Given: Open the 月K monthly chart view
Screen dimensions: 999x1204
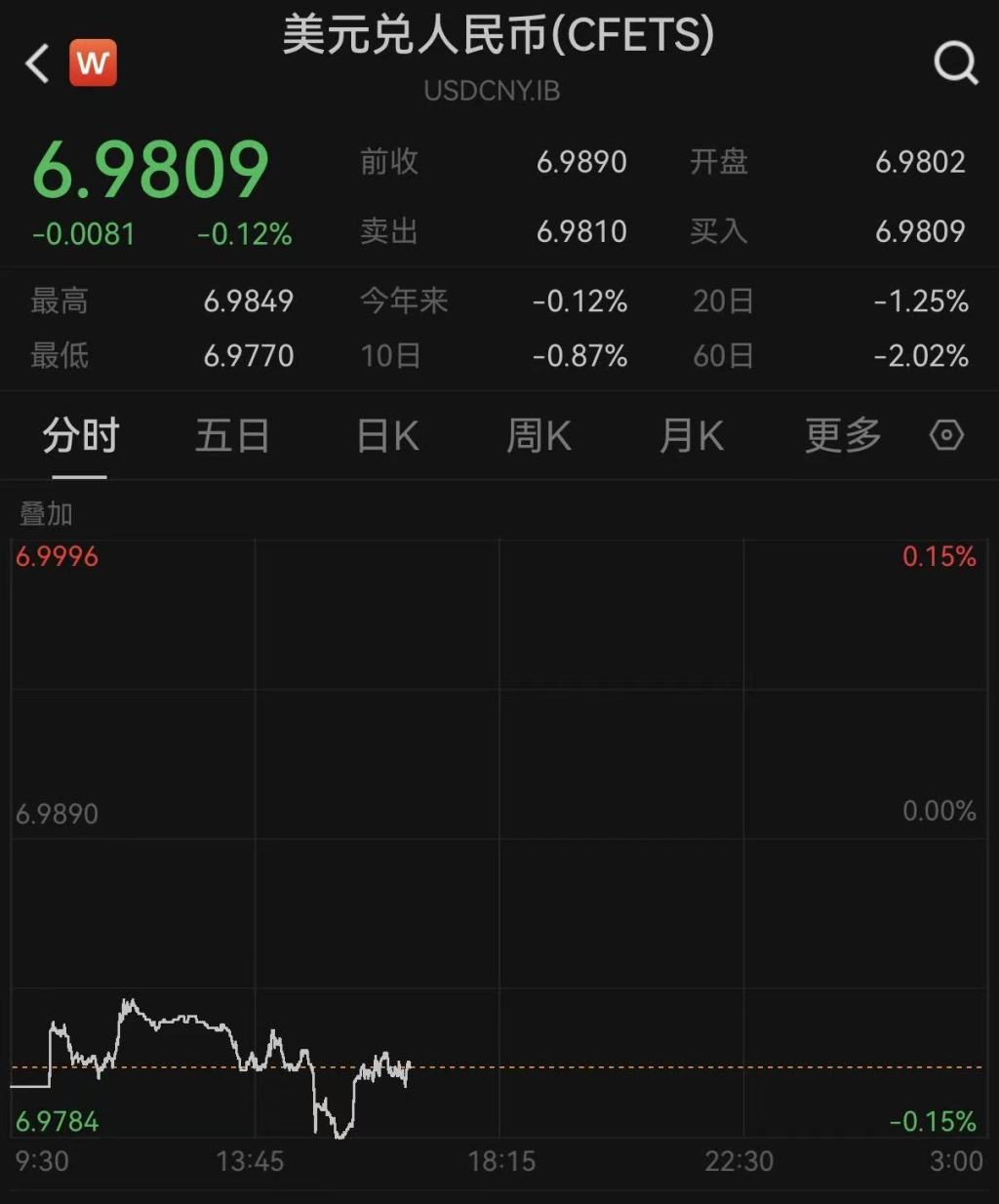Looking at the screenshot, I should (691, 436).
